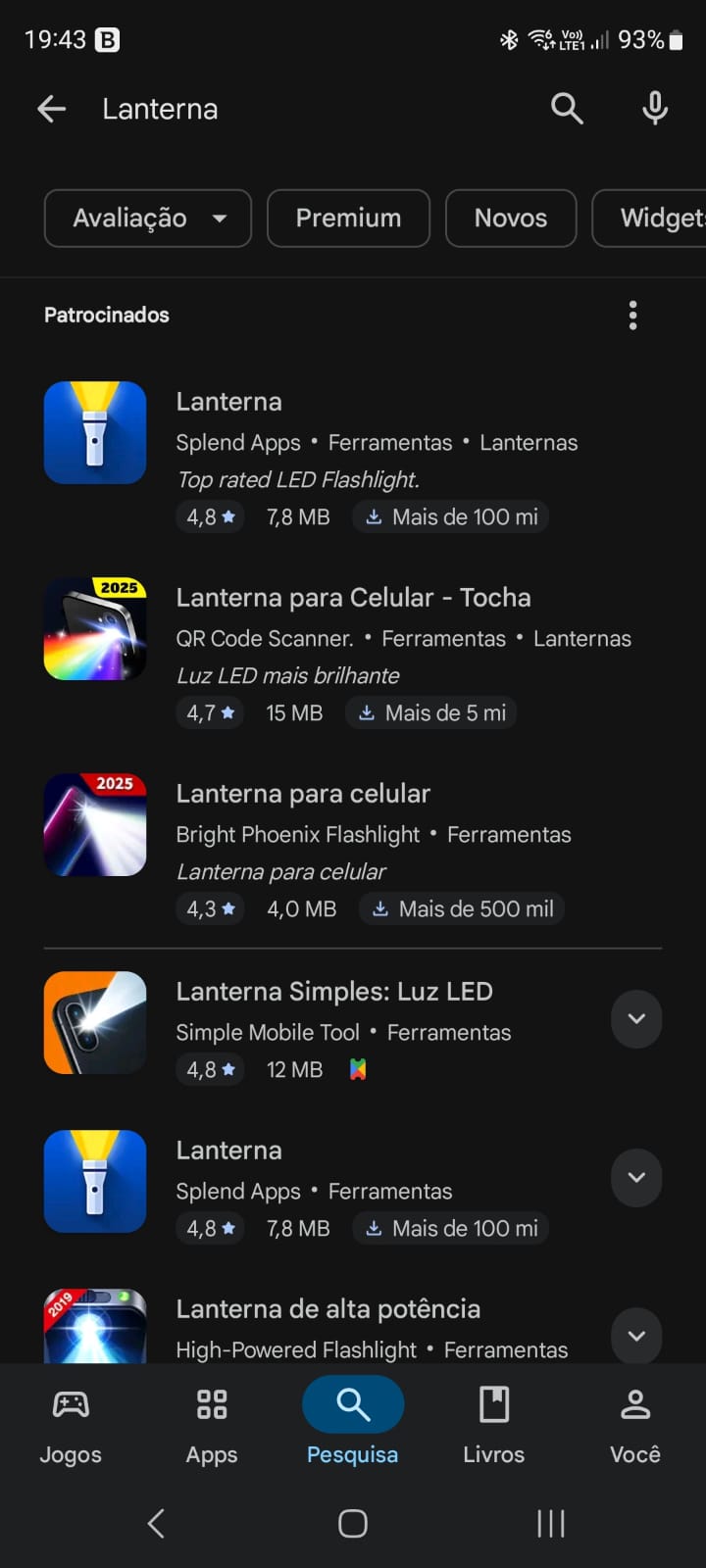Open Bright Phoenix Flashlight app icon

point(95,824)
